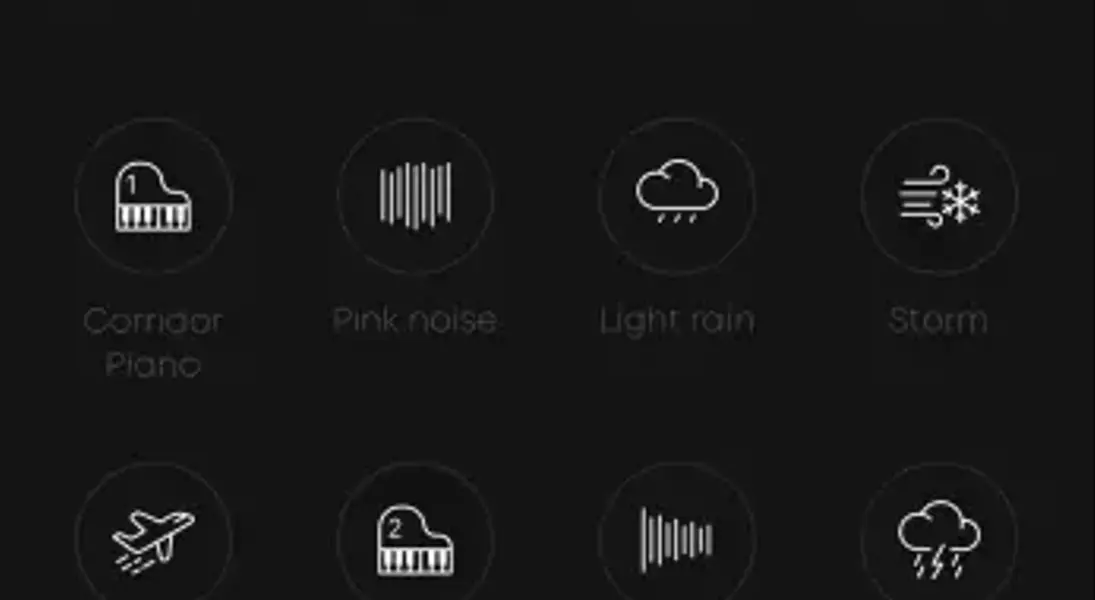
Task: Play the Corridor Piano sound
Action: point(153,197)
